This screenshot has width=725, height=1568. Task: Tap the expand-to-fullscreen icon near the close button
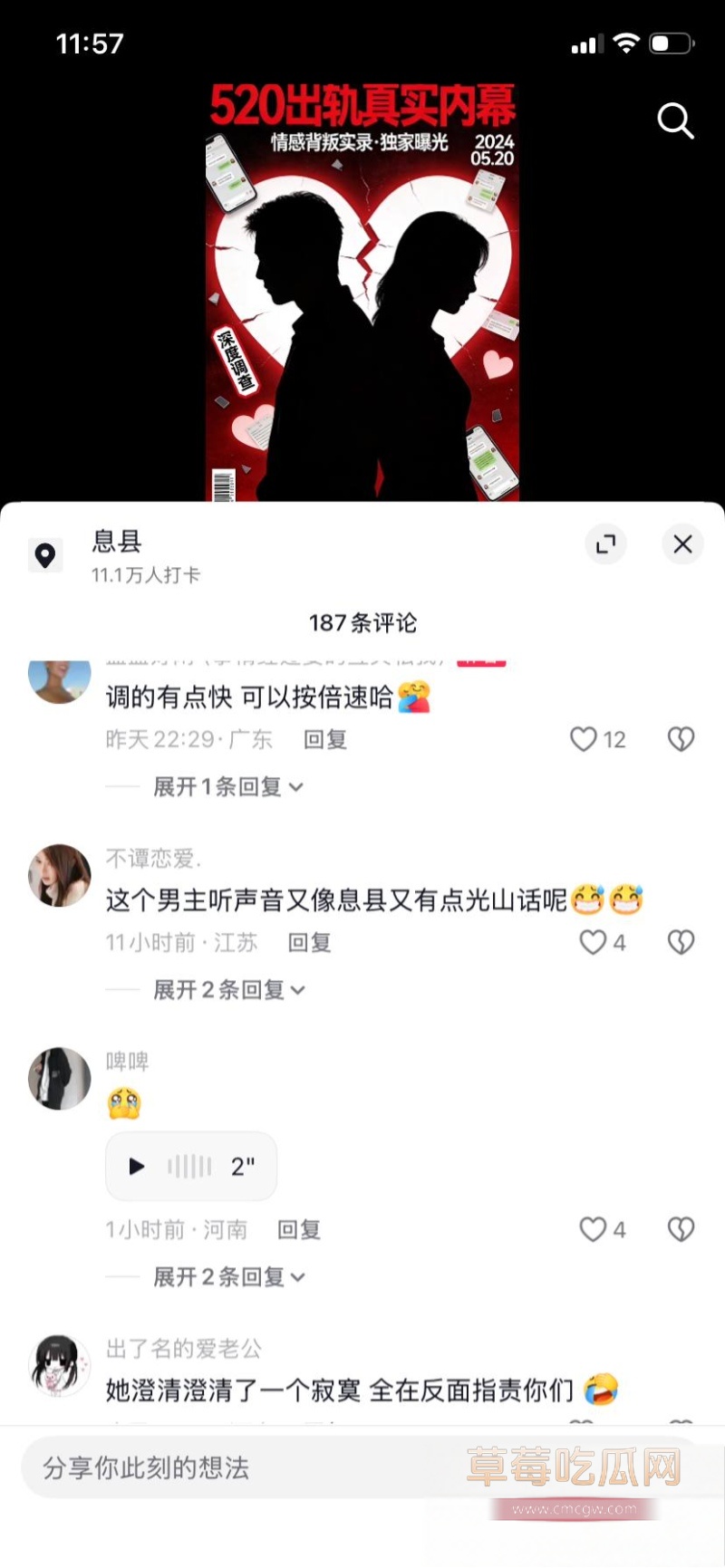click(605, 544)
